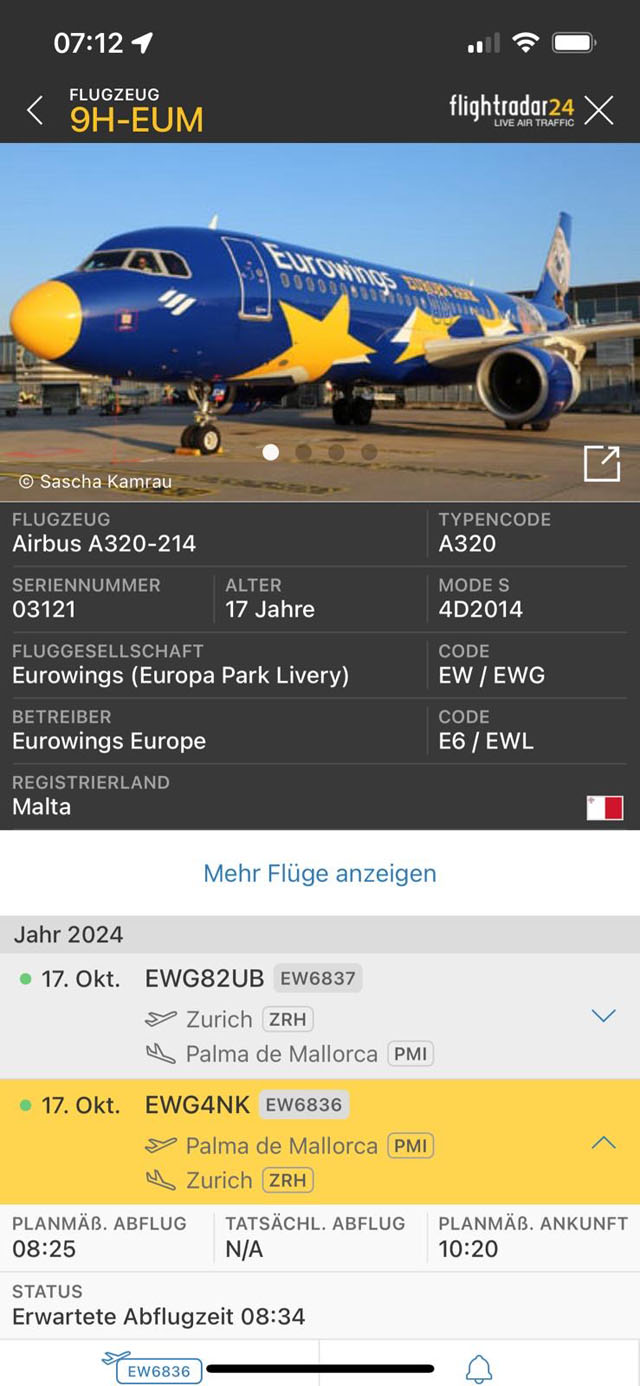Expand flight EWG82UB details
640x1386 pixels.
pyautogui.click(x=603, y=1016)
